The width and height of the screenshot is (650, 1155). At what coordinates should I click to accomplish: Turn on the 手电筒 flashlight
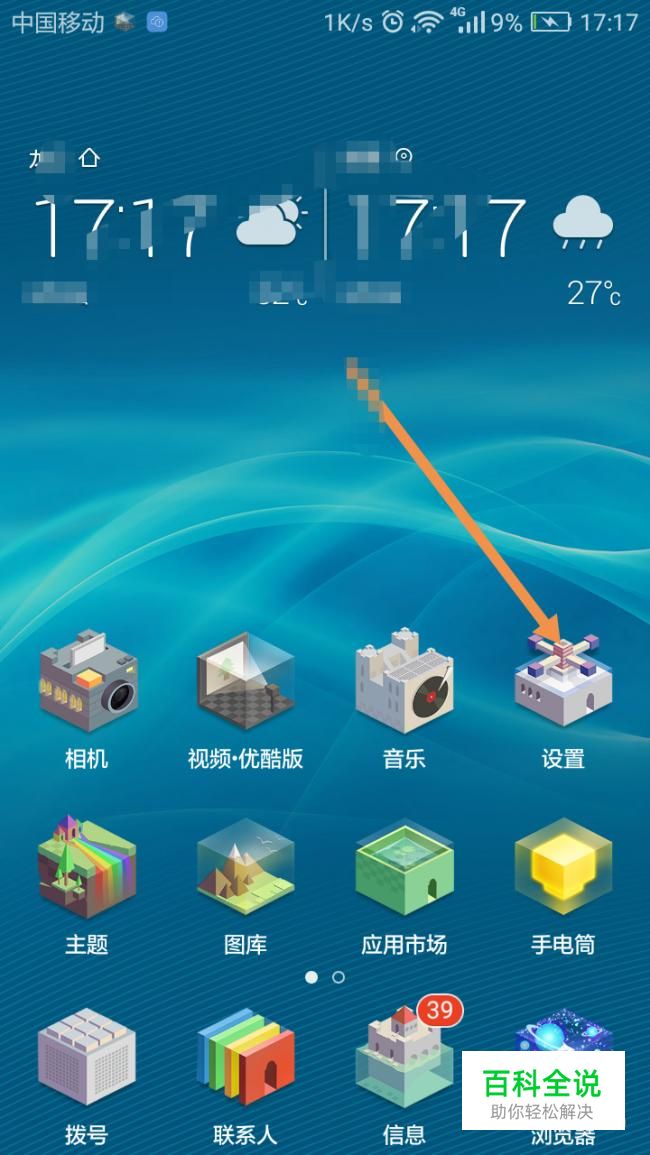tap(563, 868)
